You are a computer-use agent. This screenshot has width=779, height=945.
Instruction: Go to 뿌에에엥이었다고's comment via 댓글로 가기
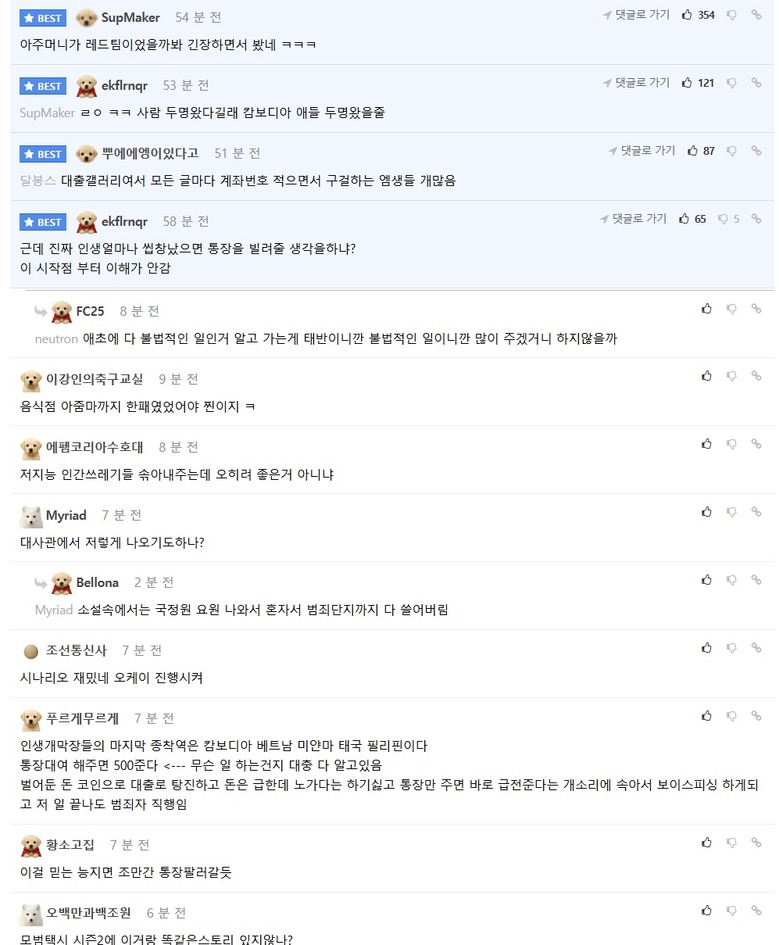[x=642, y=151]
